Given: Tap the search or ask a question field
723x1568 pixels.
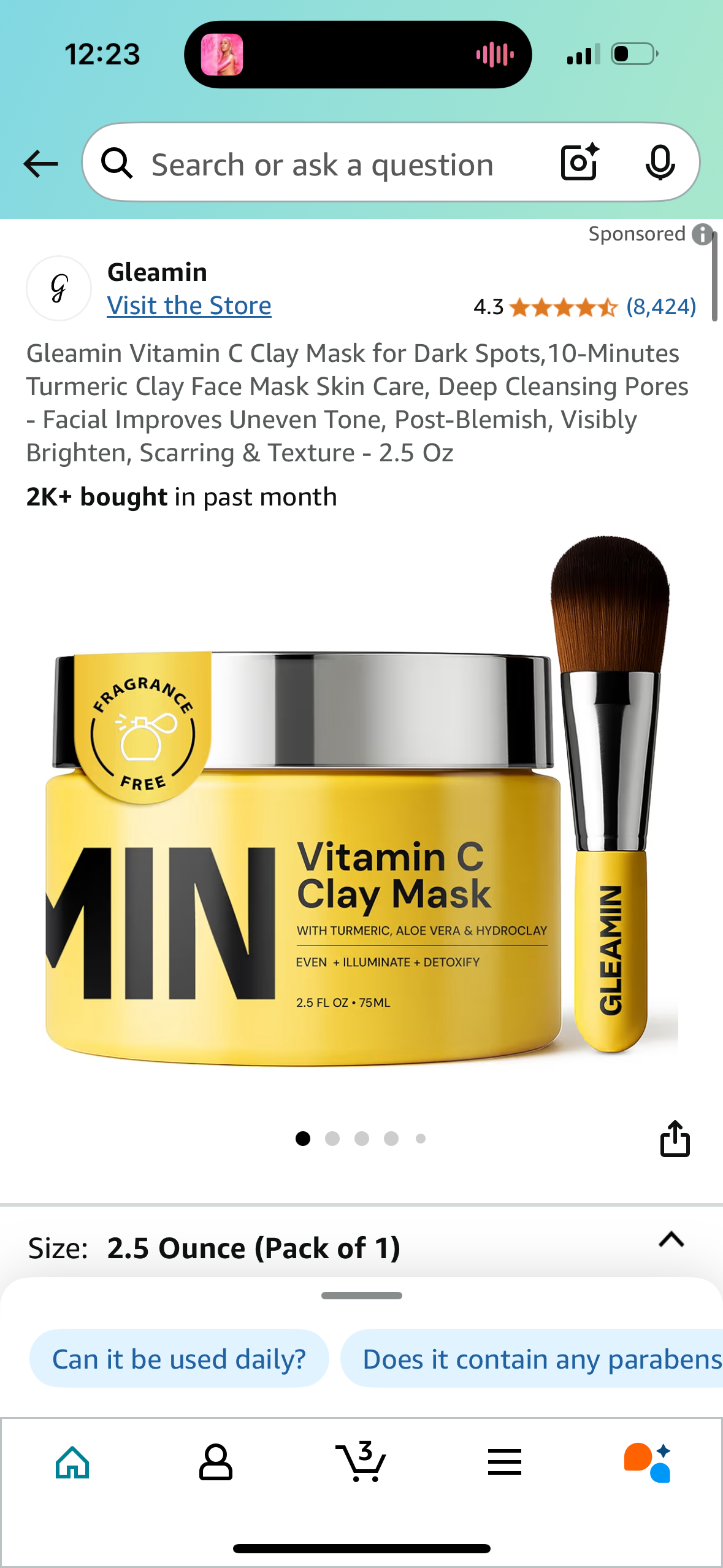Looking at the screenshot, I should pyautogui.click(x=322, y=164).
